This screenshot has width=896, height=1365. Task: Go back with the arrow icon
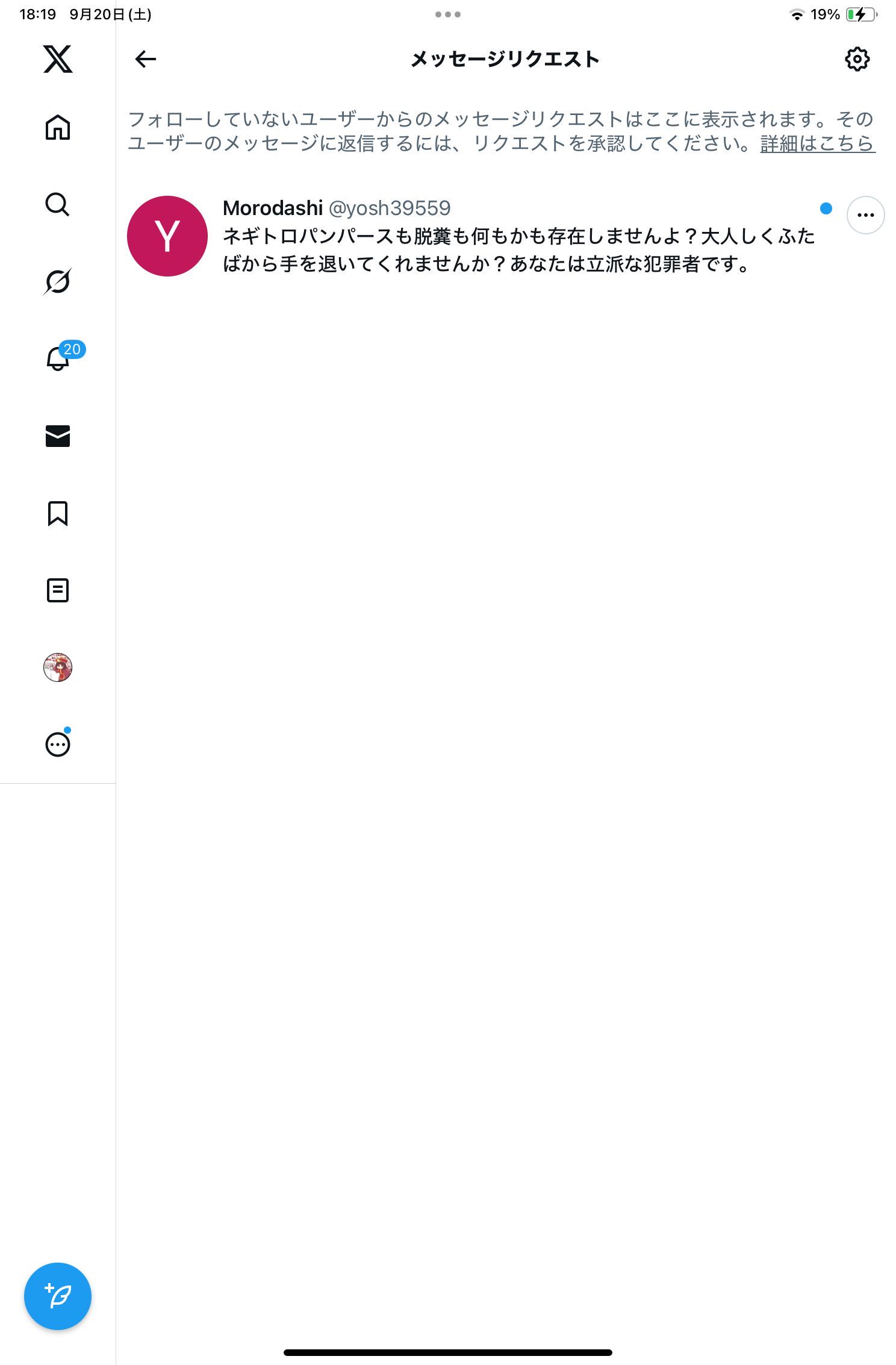145,59
